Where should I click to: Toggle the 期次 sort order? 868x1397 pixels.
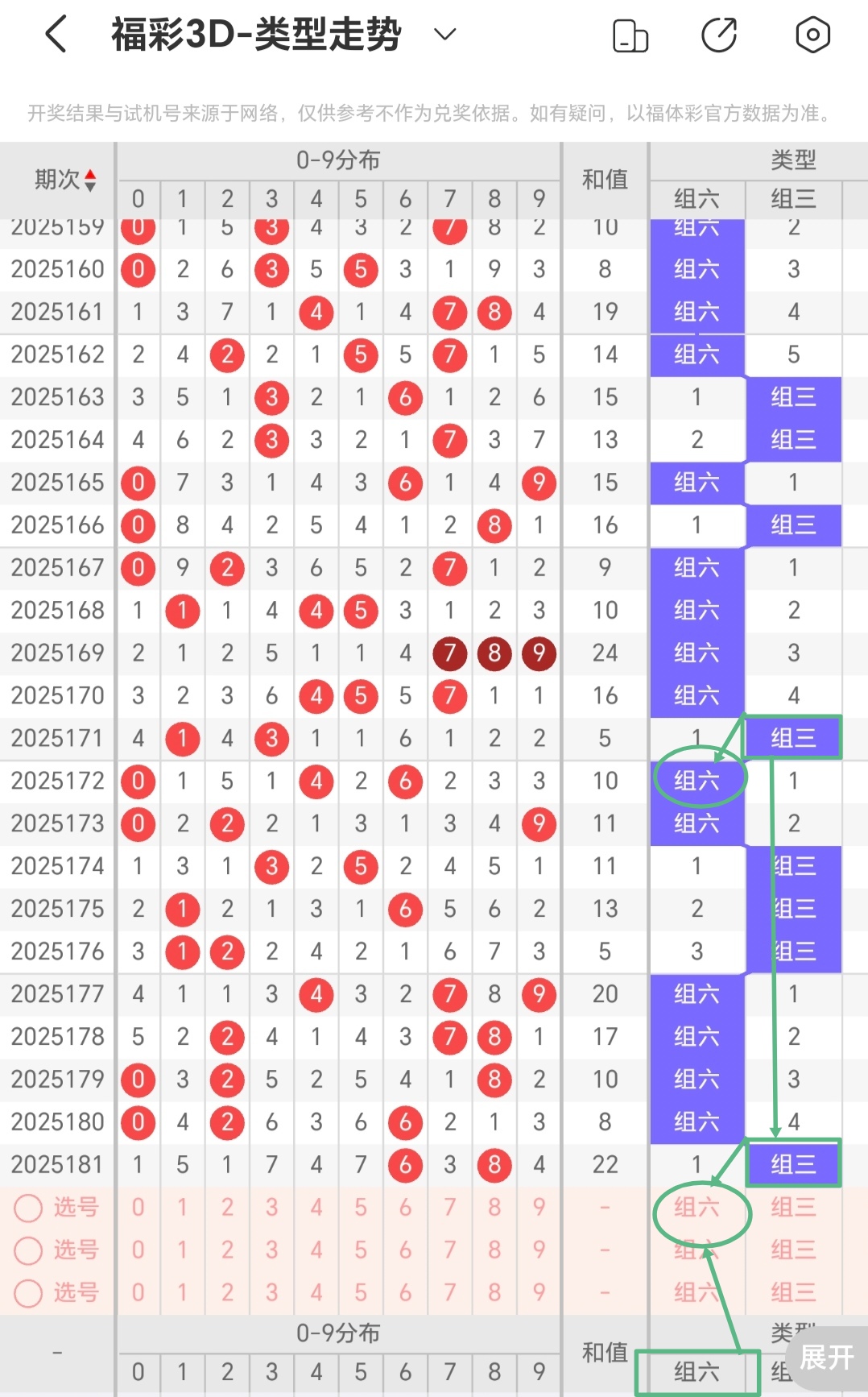[66, 180]
